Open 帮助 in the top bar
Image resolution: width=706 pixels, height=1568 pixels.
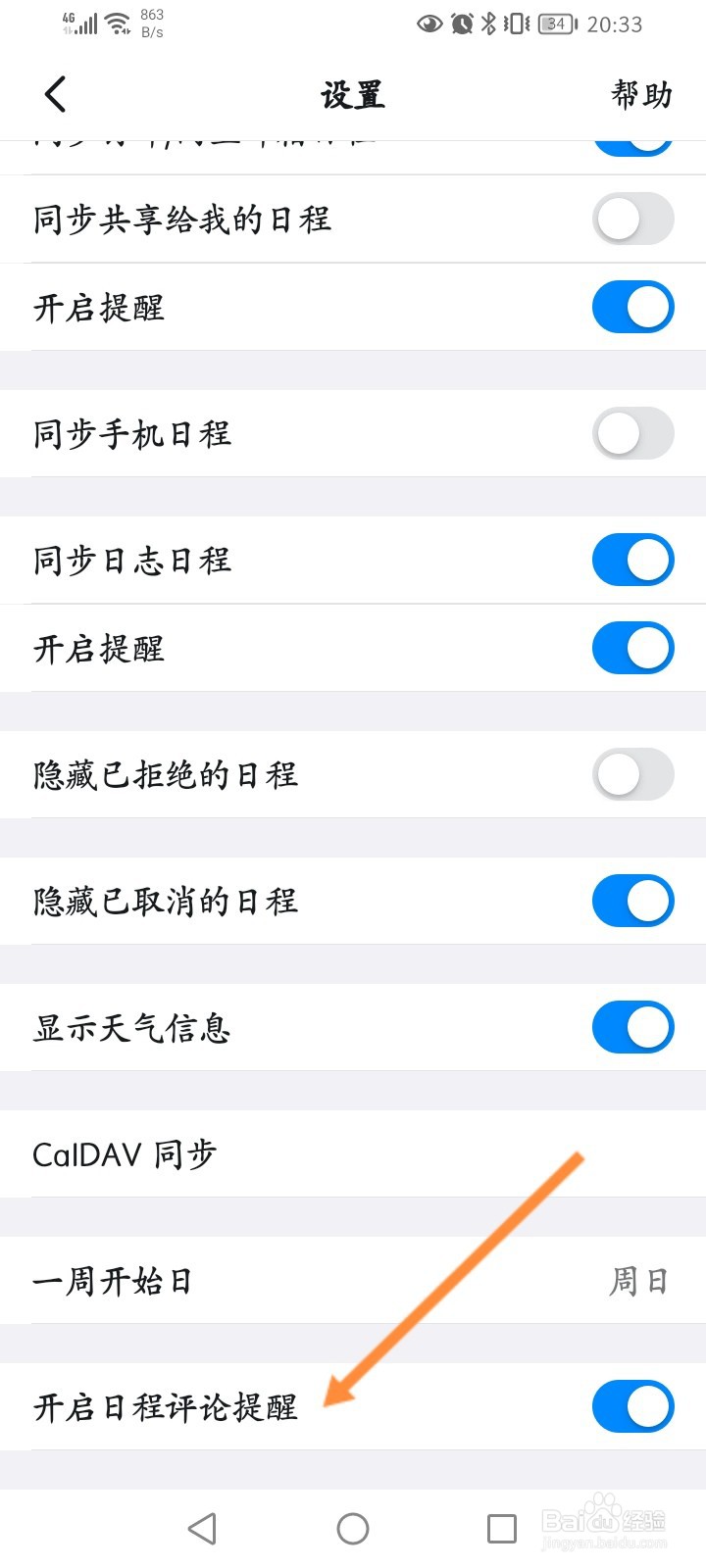click(x=641, y=94)
